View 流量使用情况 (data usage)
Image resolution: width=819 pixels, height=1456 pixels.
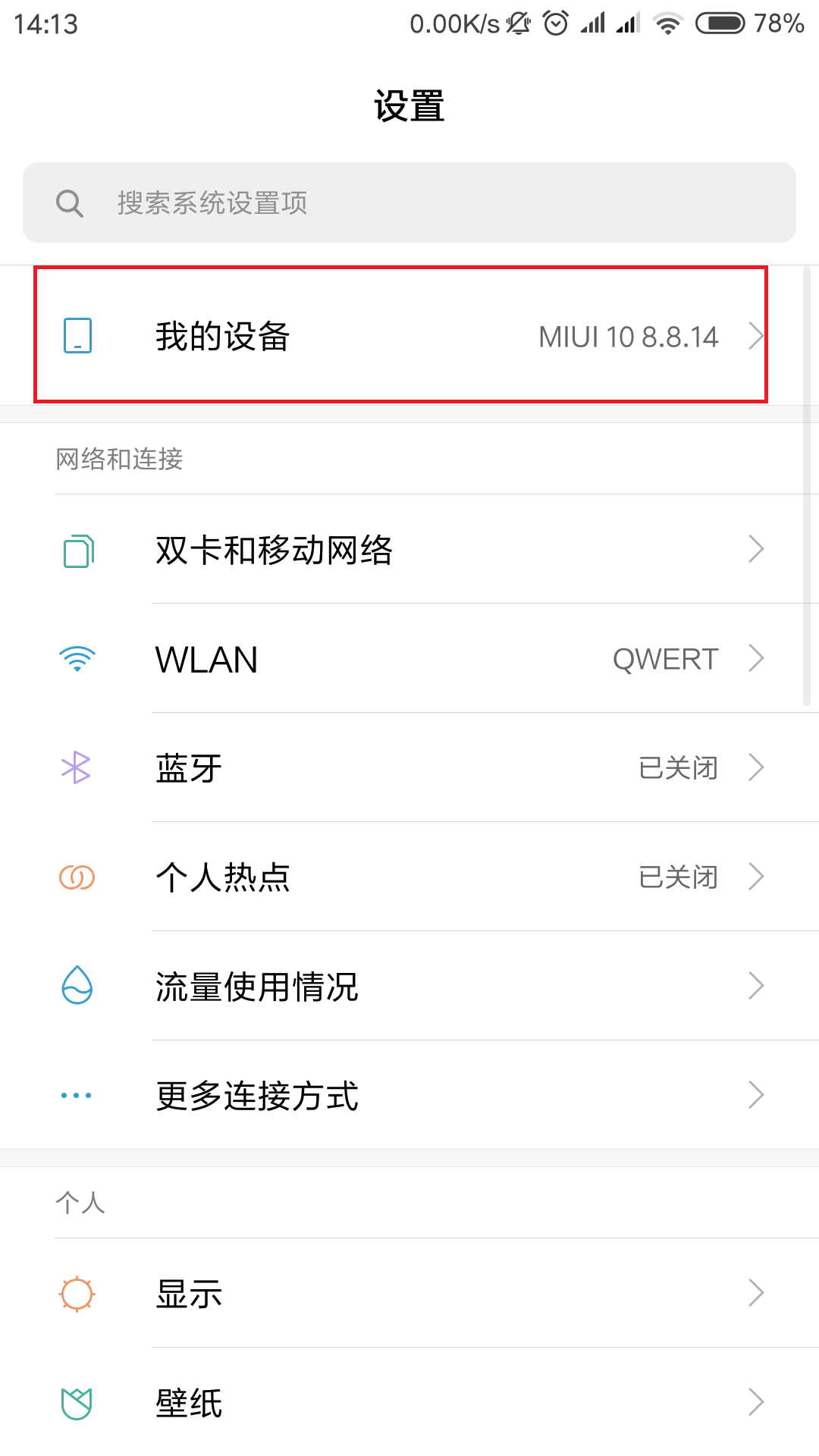point(409,987)
